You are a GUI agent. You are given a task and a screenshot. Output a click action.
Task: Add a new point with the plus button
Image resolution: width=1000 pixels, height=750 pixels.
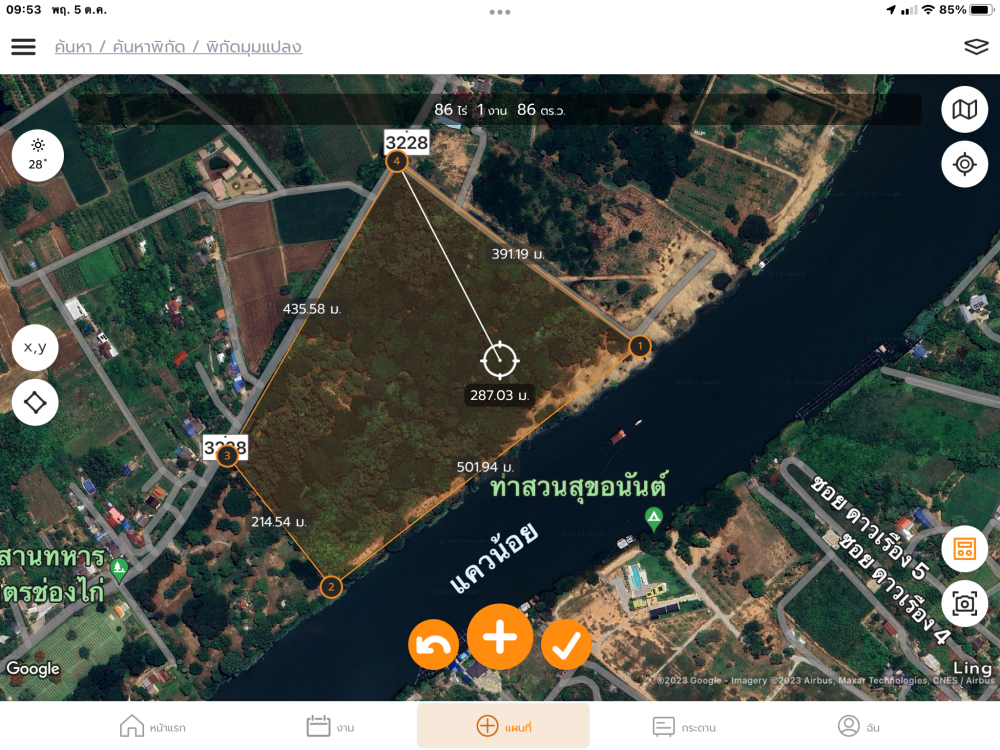(x=500, y=637)
